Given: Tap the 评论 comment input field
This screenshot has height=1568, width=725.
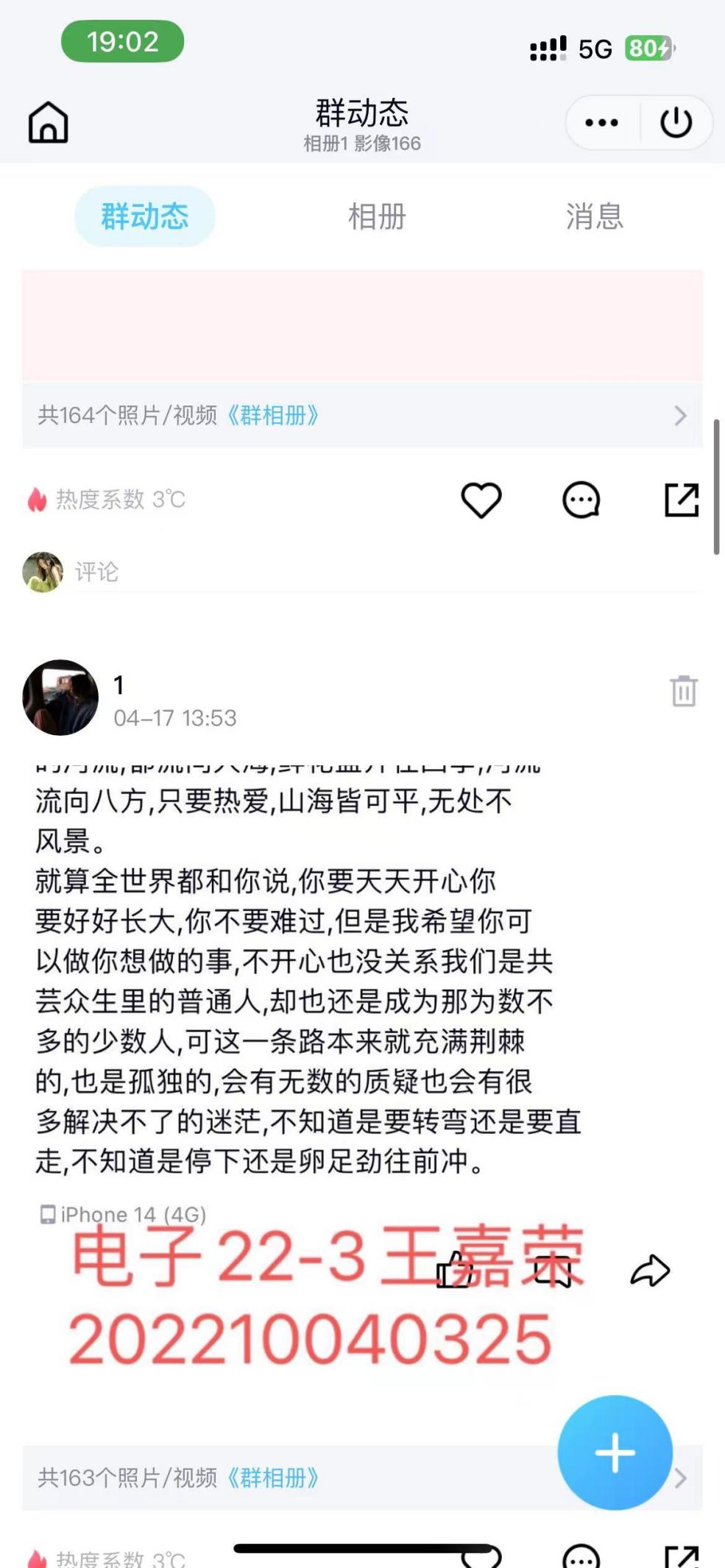Looking at the screenshot, I should point(383,572).
